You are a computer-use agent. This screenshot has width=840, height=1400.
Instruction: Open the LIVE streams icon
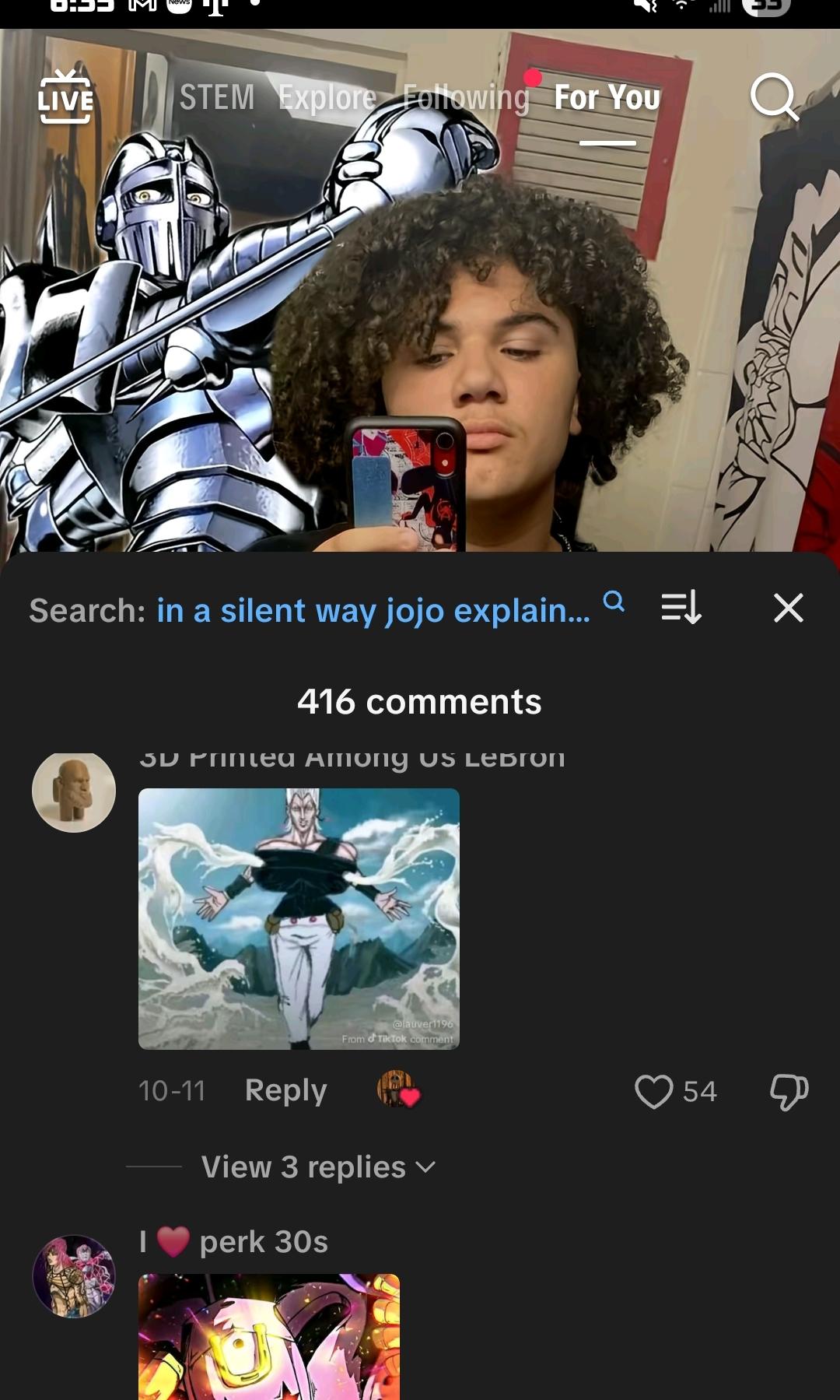pyautogui.click(x=66, y=97)
